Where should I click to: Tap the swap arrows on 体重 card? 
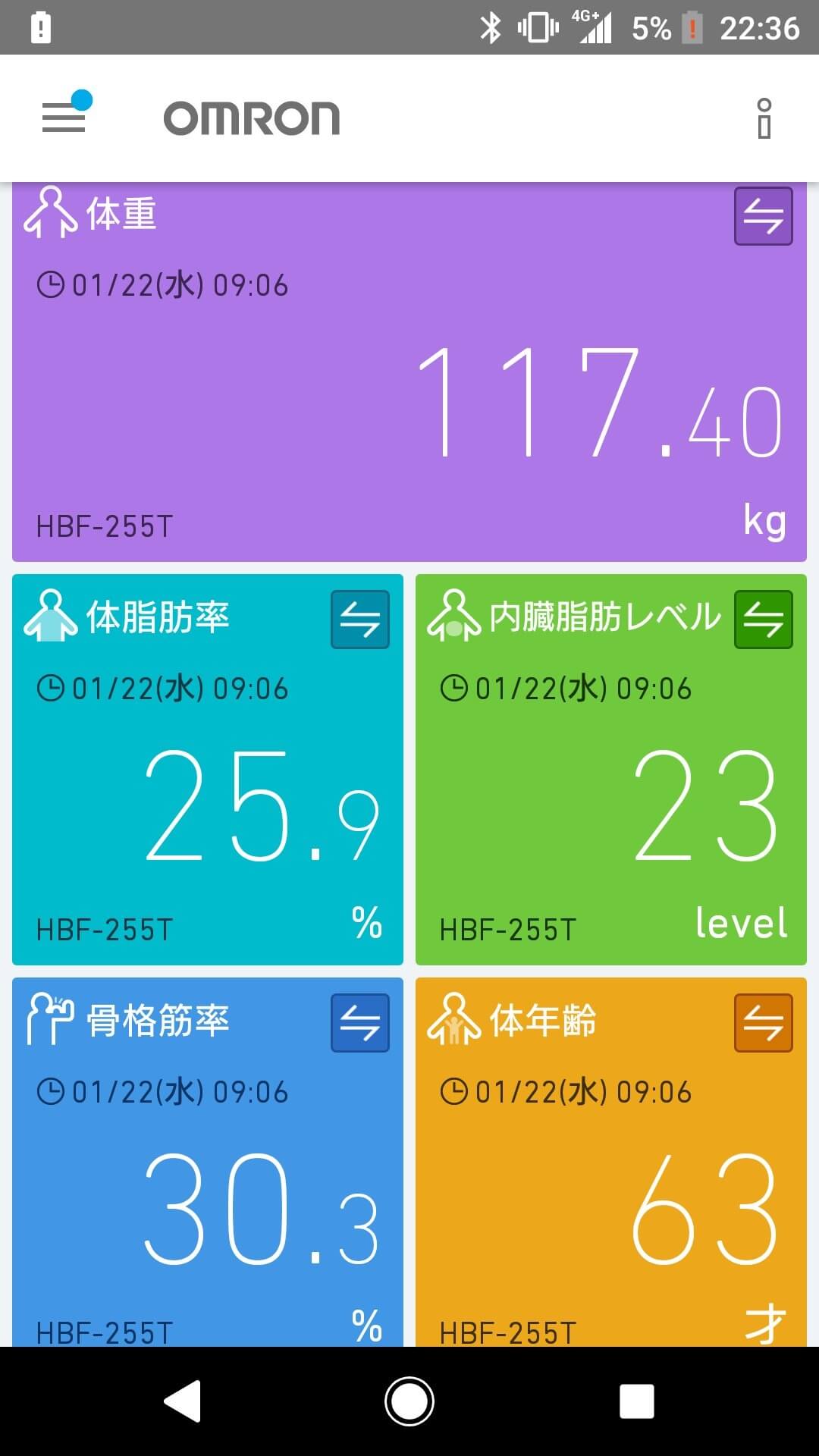tap(763, 216)
